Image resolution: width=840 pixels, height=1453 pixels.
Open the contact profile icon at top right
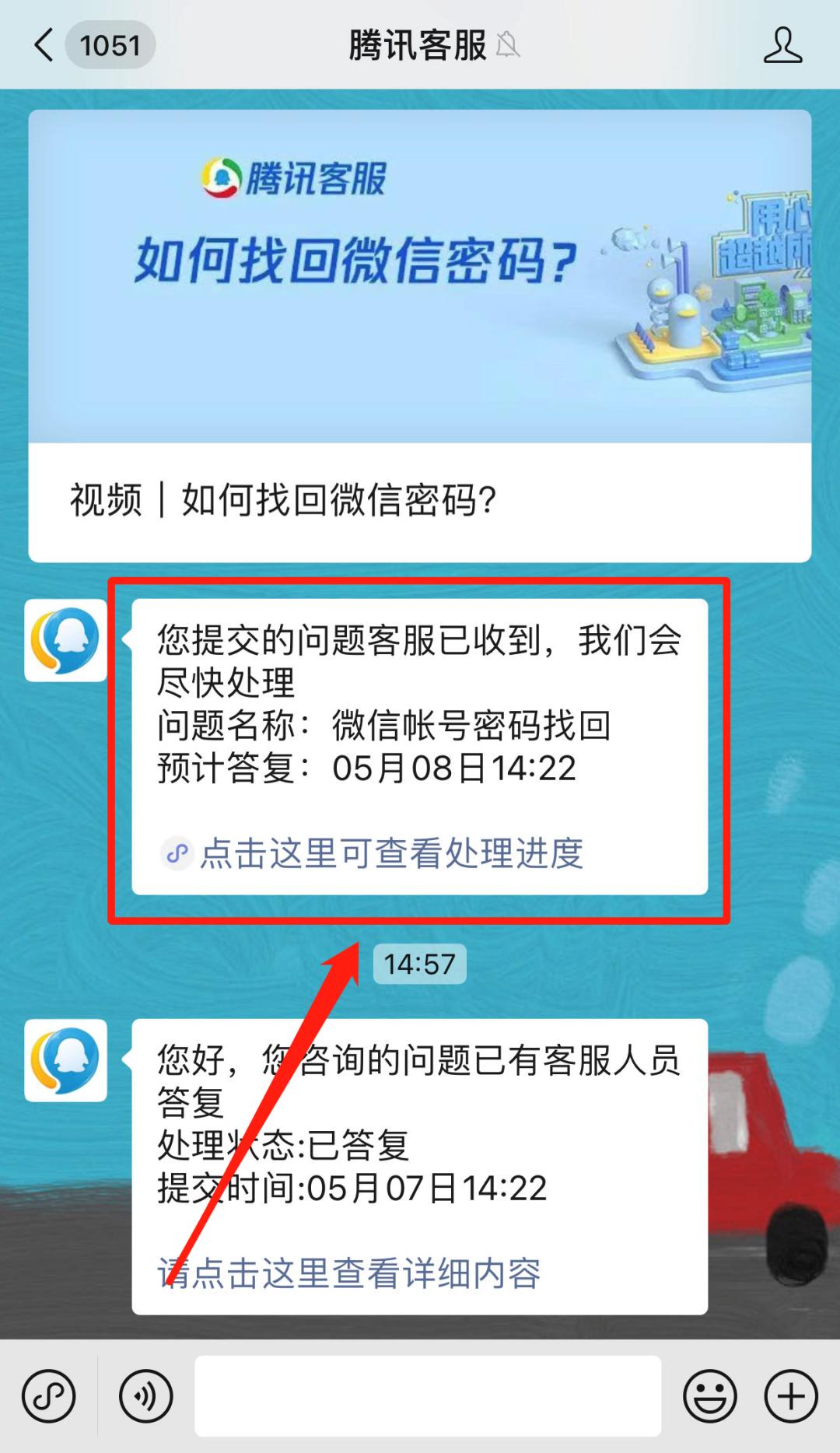784,45
